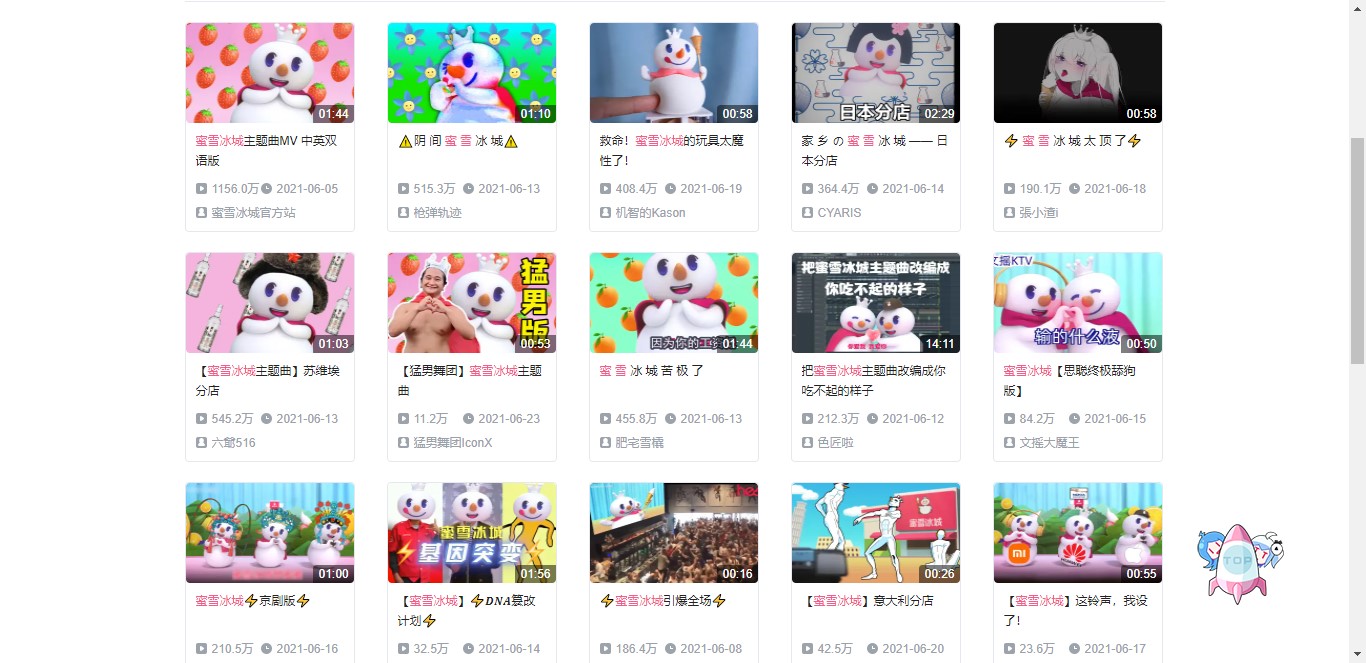
Task: Open the 蜜雪冰城引爆全场 video
Action: 673,533
